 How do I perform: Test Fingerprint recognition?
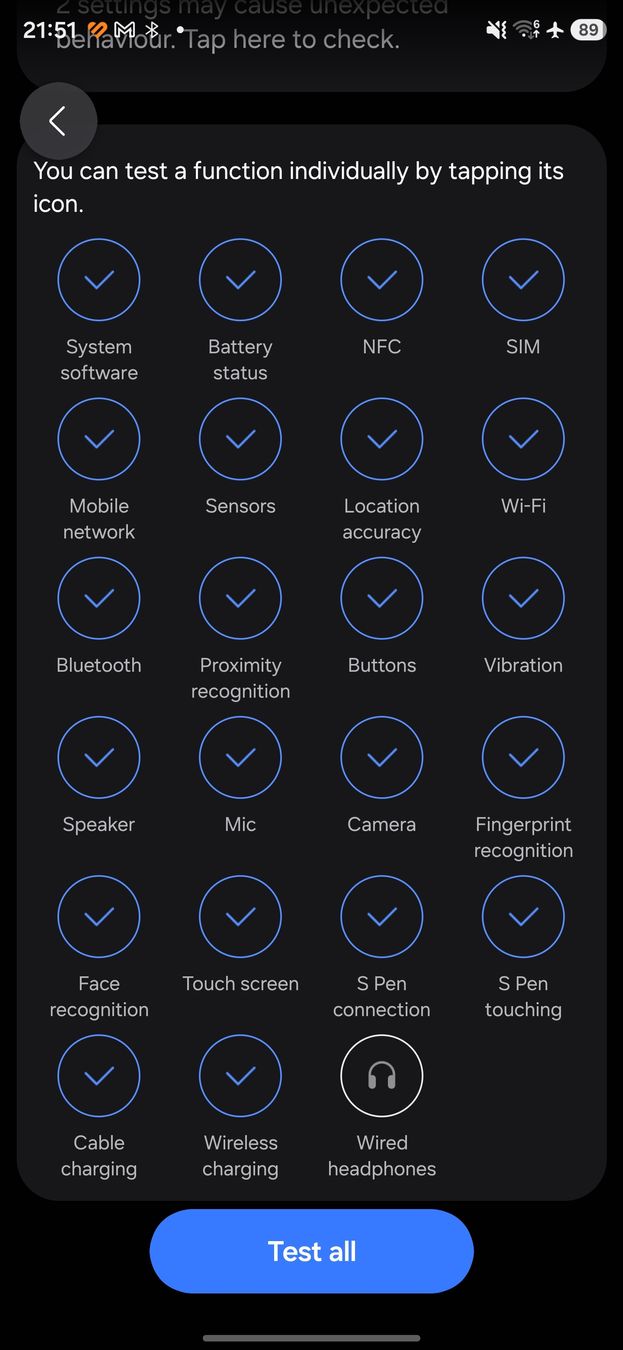coord(523,757)
